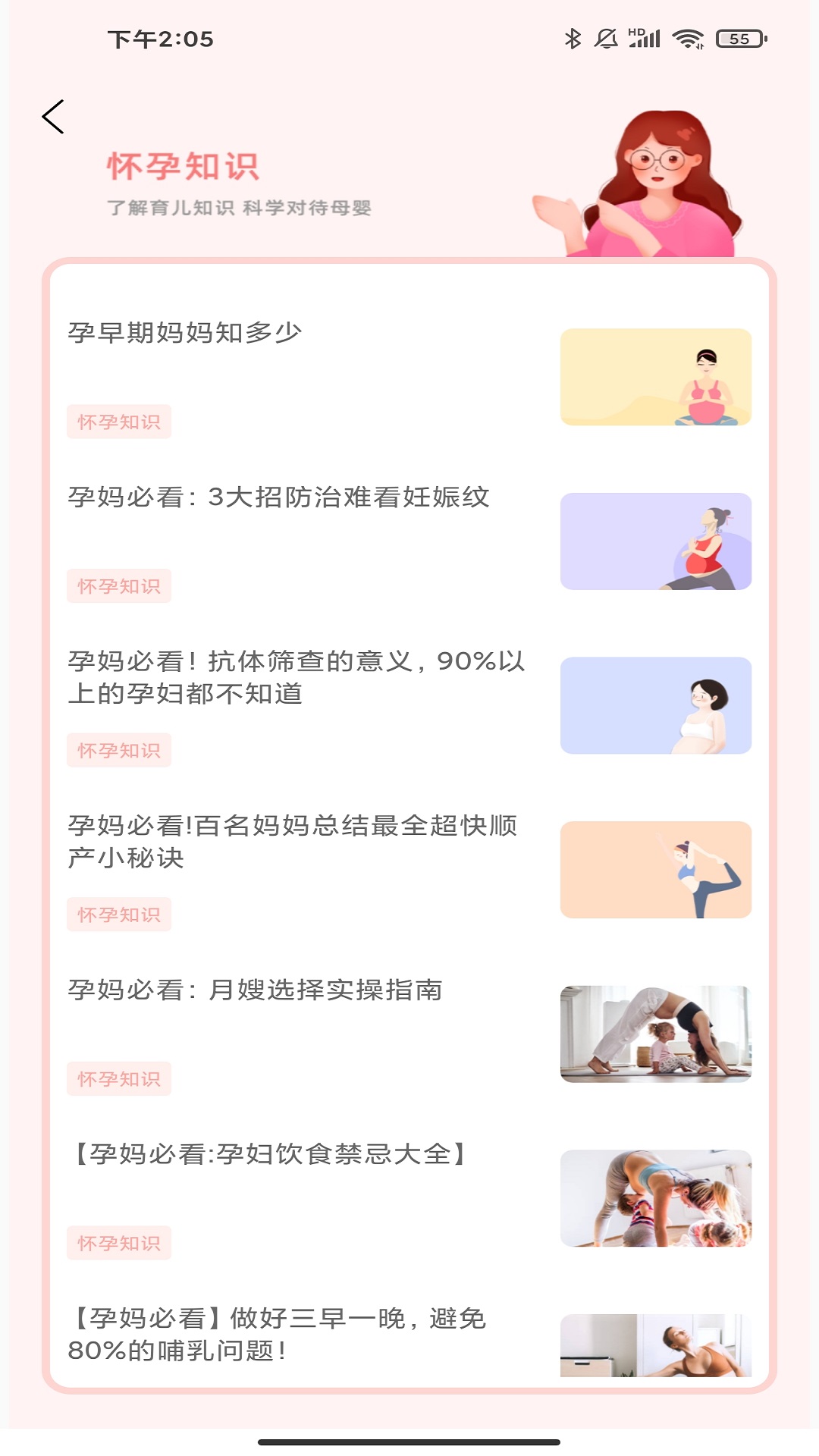Open the妊娠纹 prevention article
Image resolution: width=819 pixels, height=1456 pixels.
tap(281, 497)
